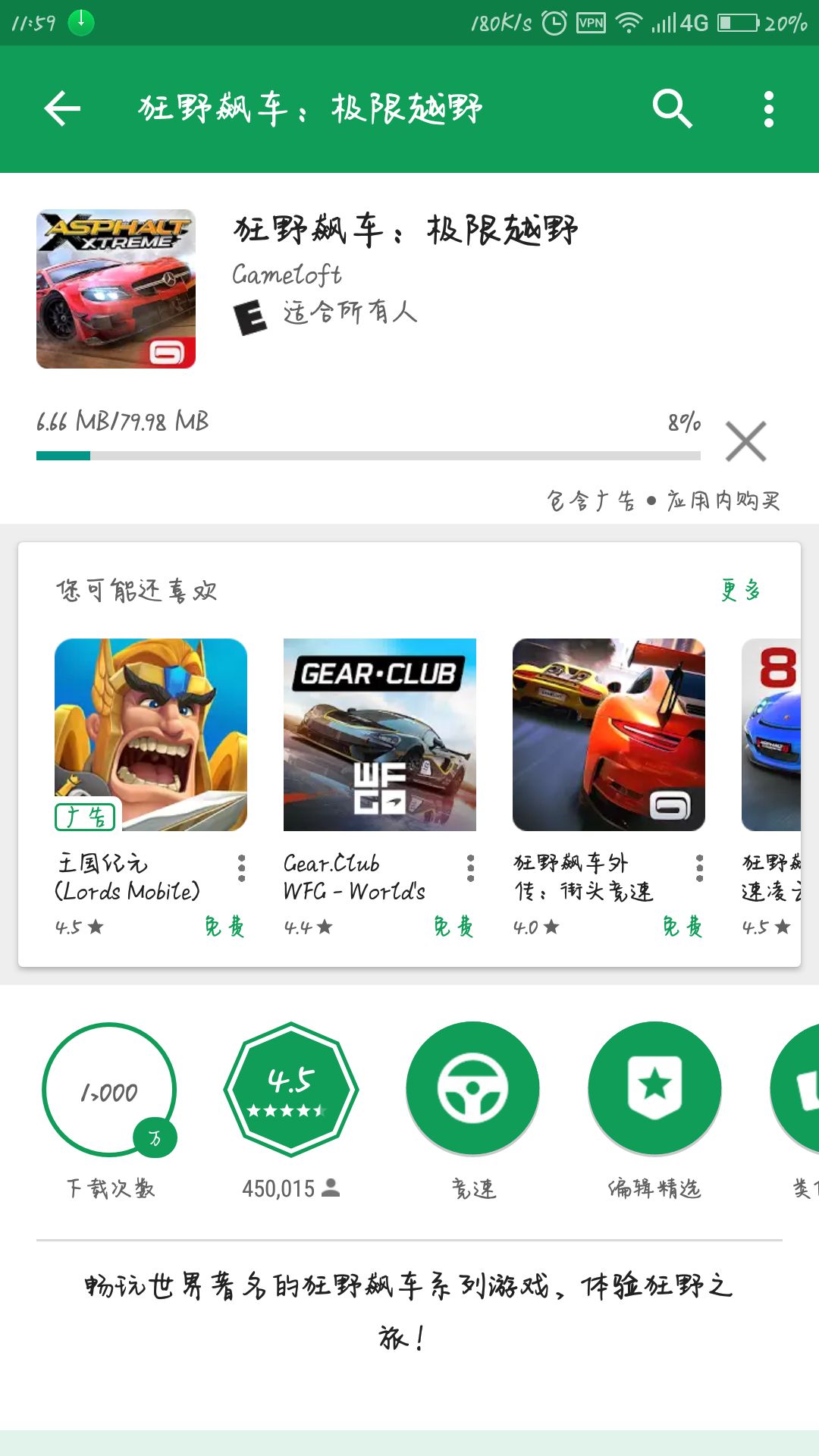Open the top-right overflow menu

tap(769, 108)
